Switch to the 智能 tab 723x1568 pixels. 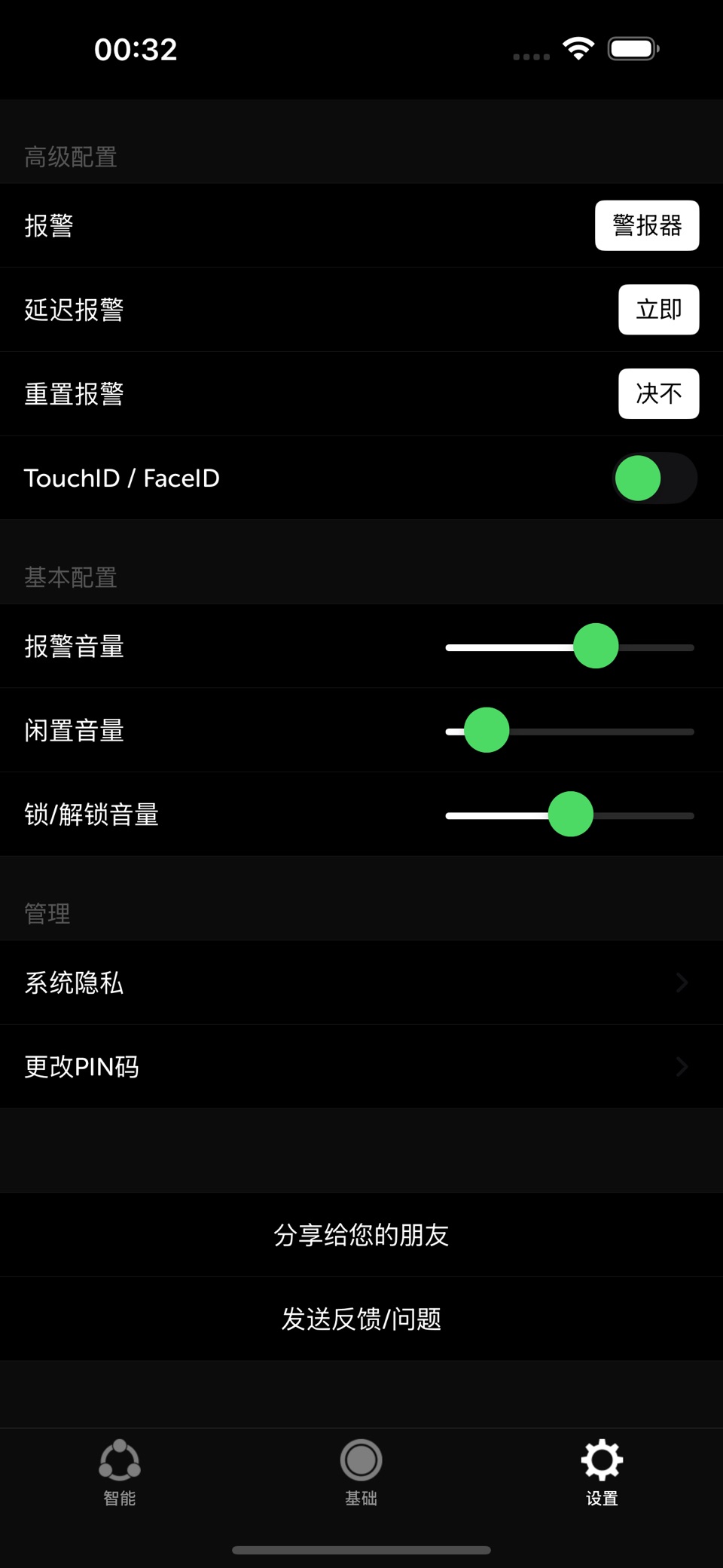[120, 1473]
